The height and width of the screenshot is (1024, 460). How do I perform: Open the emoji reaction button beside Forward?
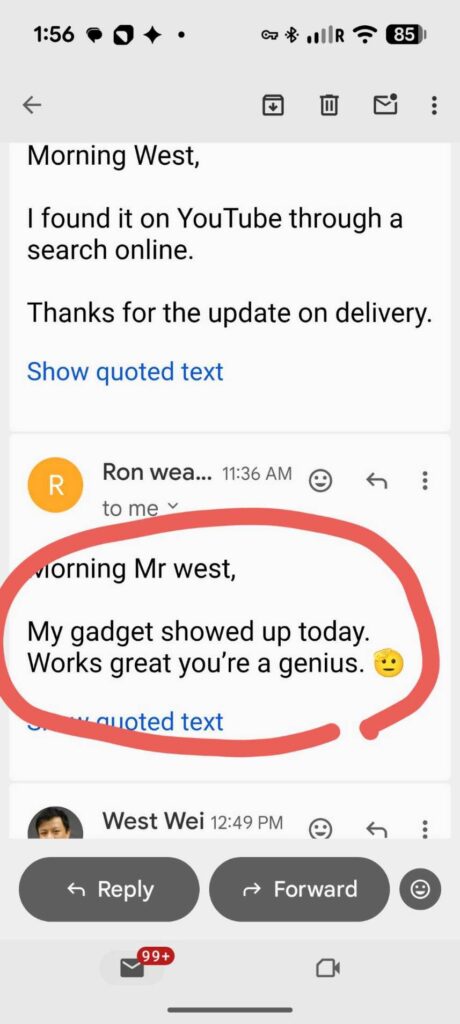[x=420, y=889]
